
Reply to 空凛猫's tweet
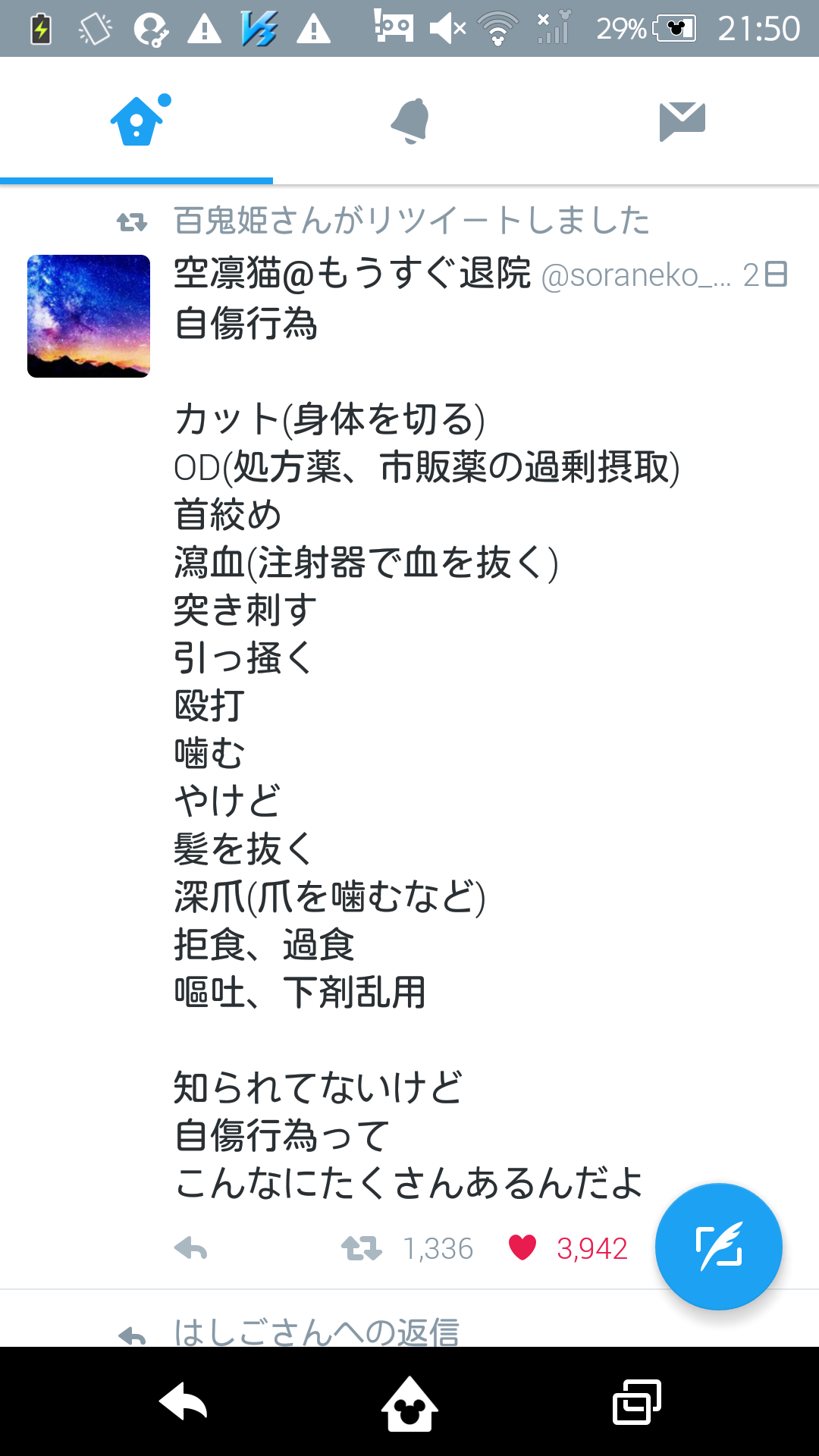[x=190, y=1248]
